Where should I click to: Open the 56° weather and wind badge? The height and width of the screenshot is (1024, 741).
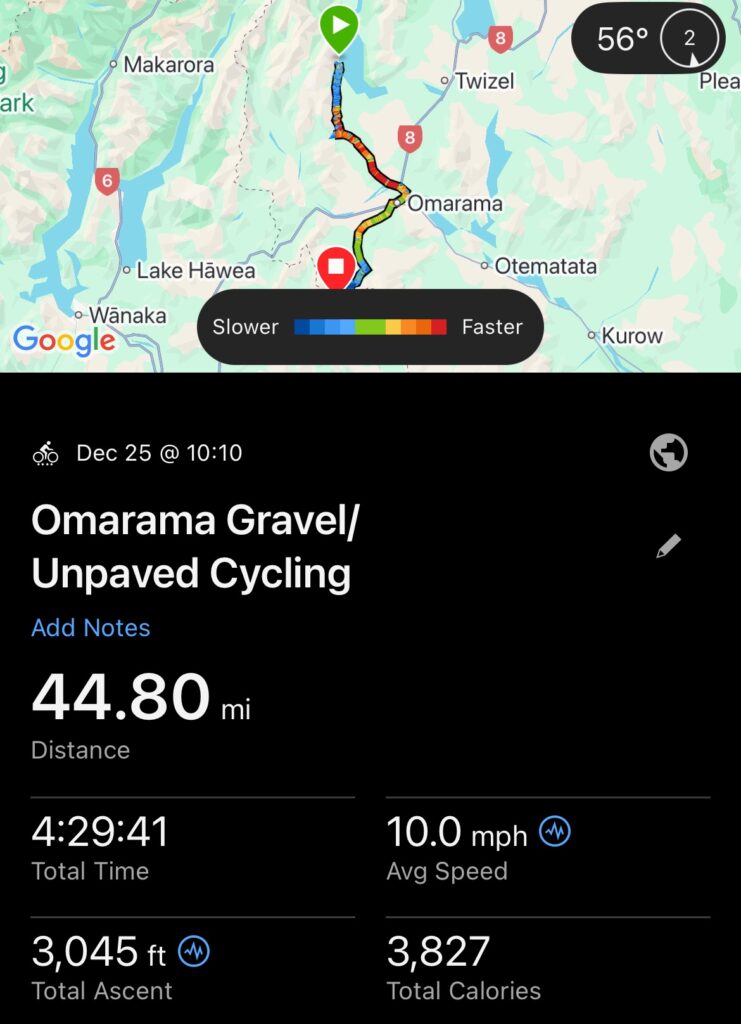[x=647, y=39]
